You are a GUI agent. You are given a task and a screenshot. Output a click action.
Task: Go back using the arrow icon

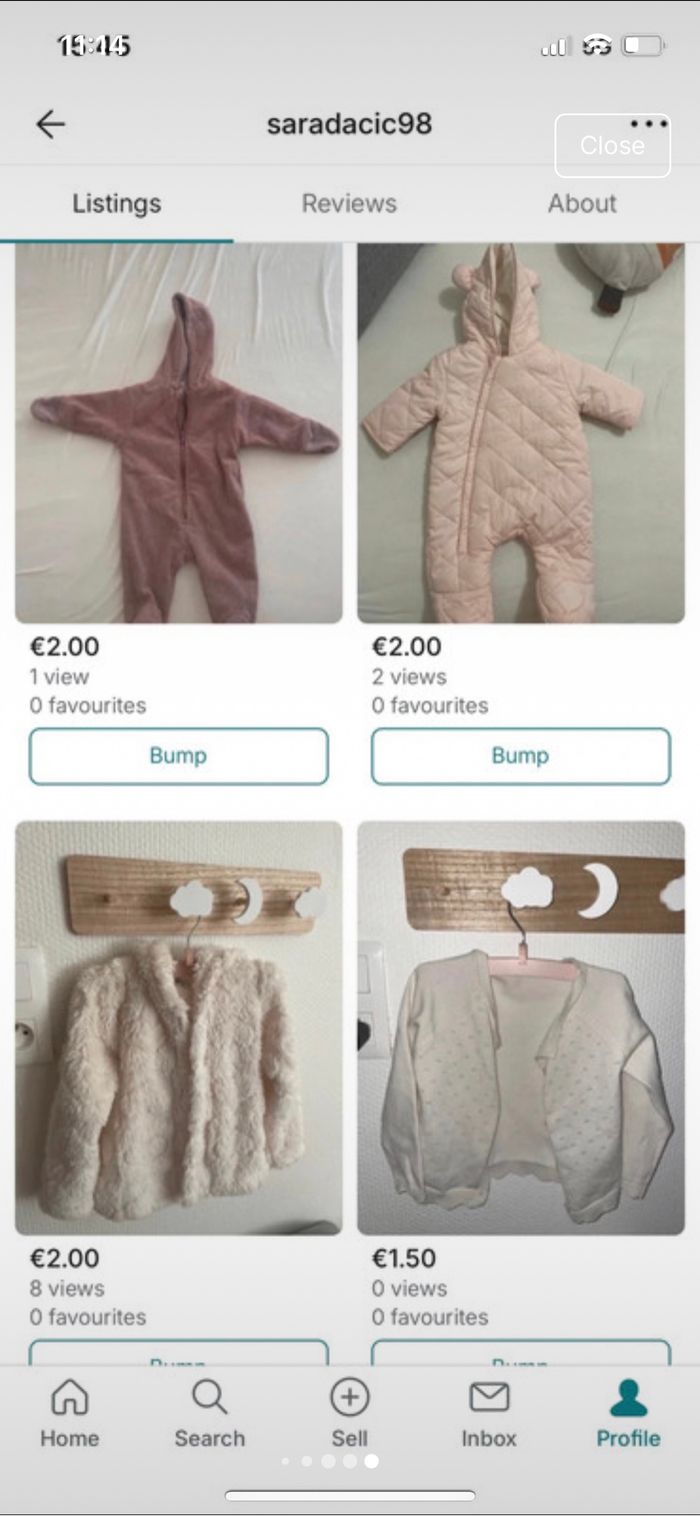coord(50,124)
